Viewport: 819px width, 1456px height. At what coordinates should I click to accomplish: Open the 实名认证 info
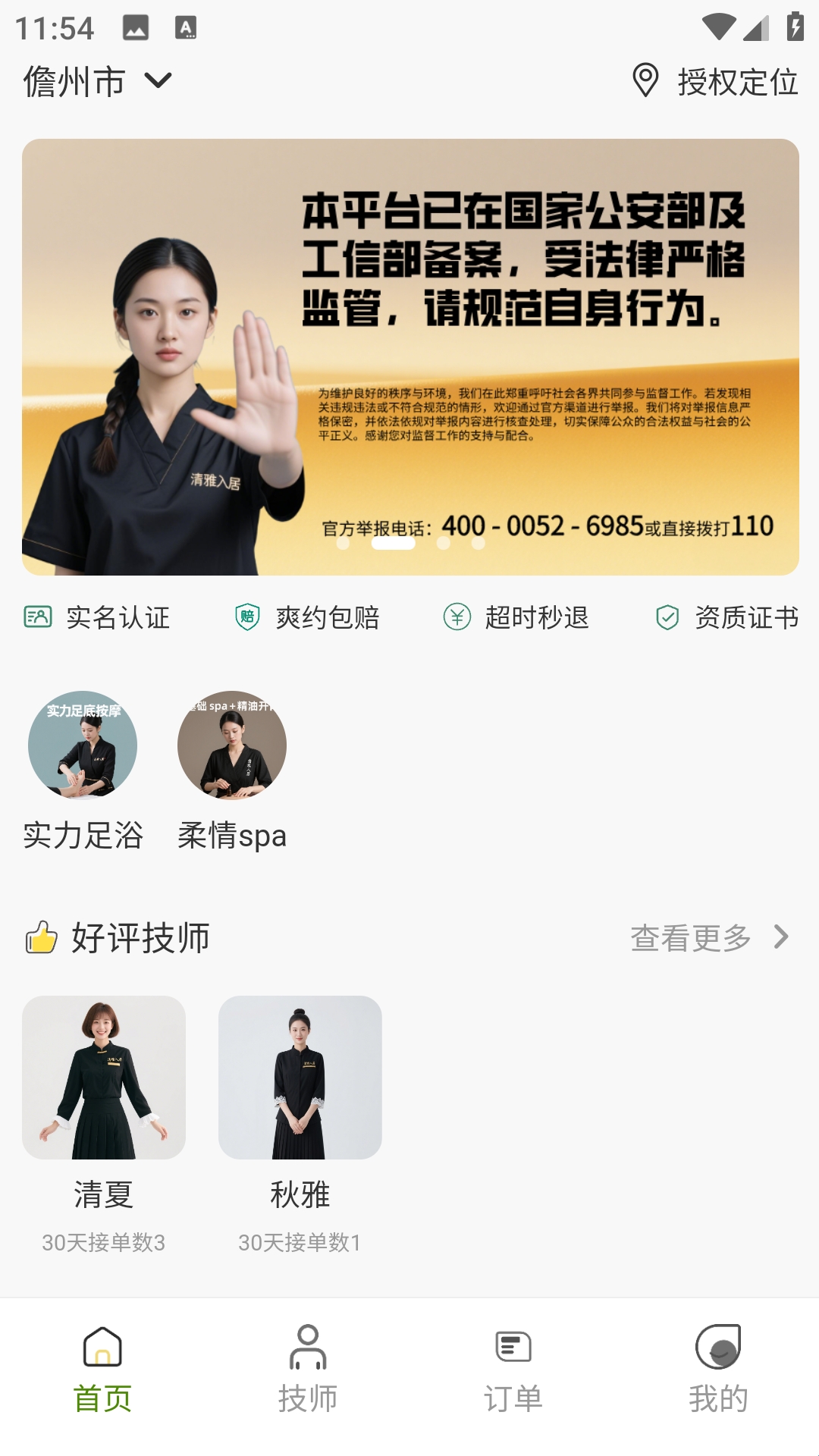point(97,617)
